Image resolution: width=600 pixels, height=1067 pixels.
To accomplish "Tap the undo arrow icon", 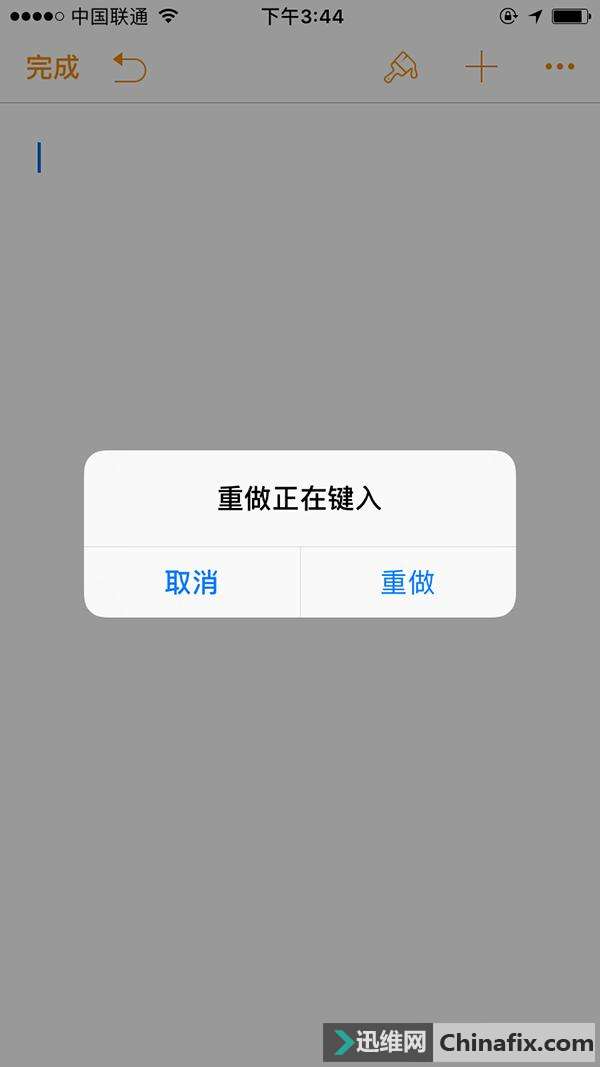I will coord(130,68).
